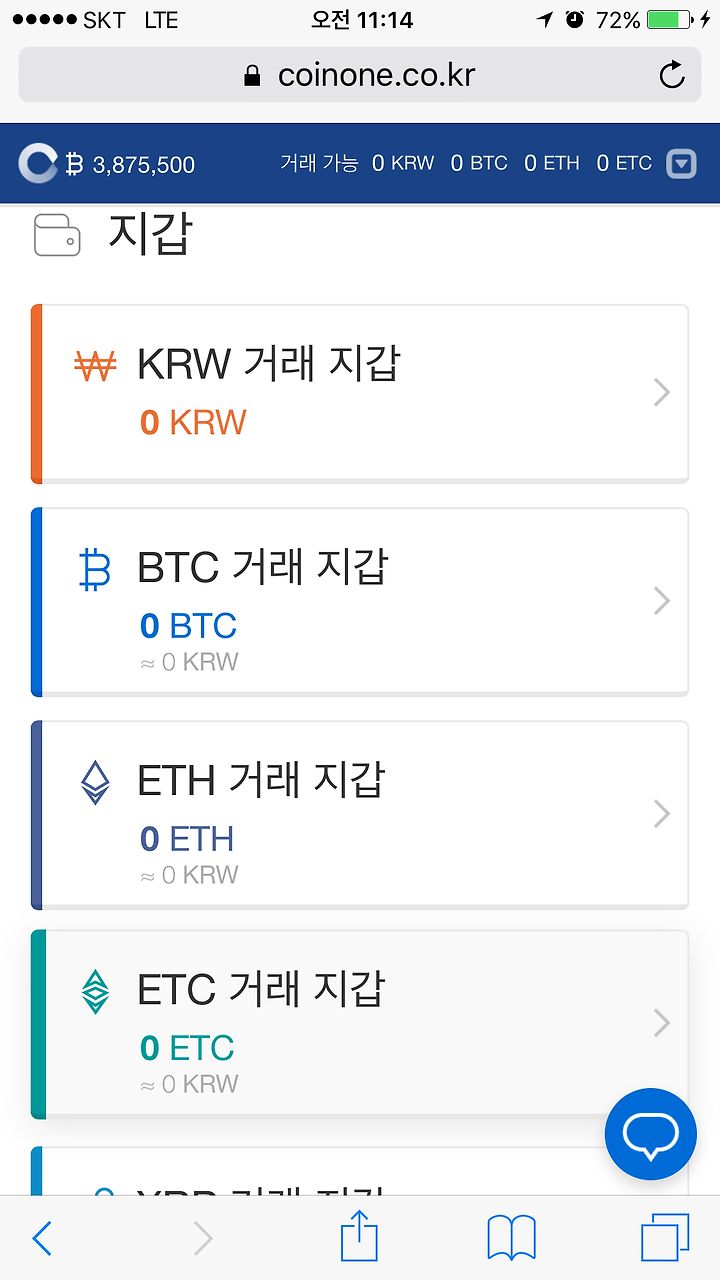Open the BTC 거래 지갑 card
The height and width of the screenshot is (1280, 720).
pyautogui.click(x=360, y=602)
